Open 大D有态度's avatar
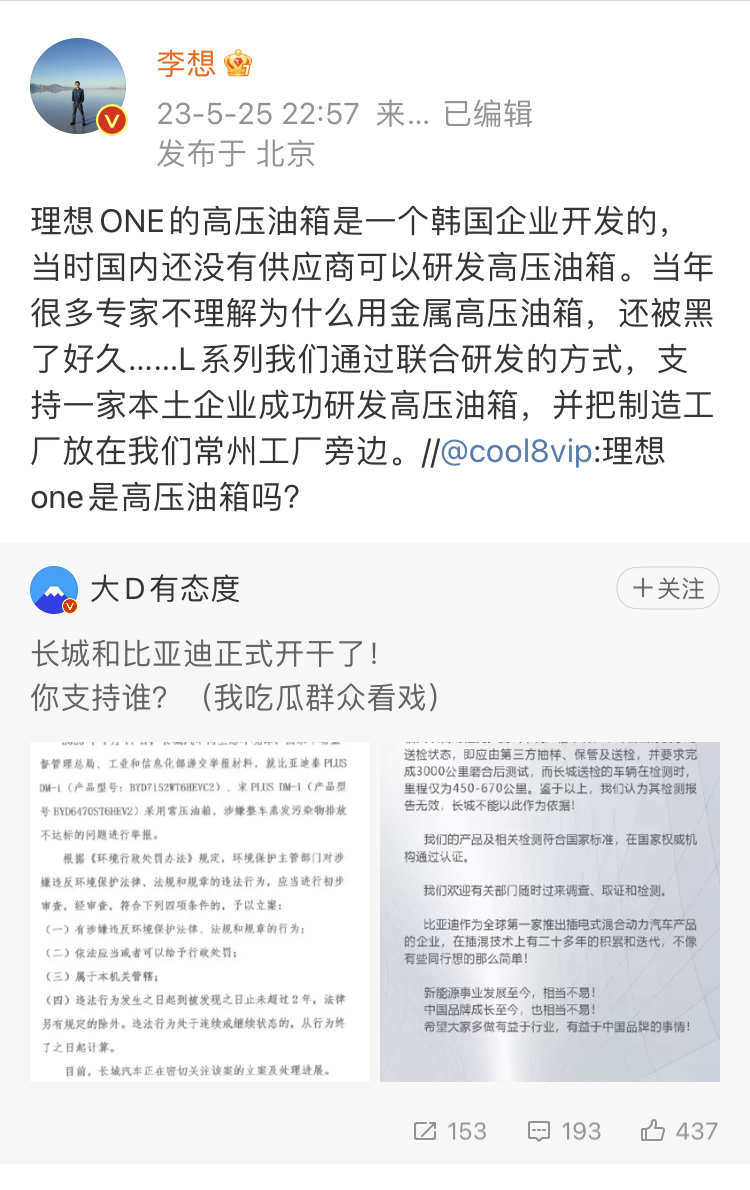Screen dimensions: 750x1190 54,590
